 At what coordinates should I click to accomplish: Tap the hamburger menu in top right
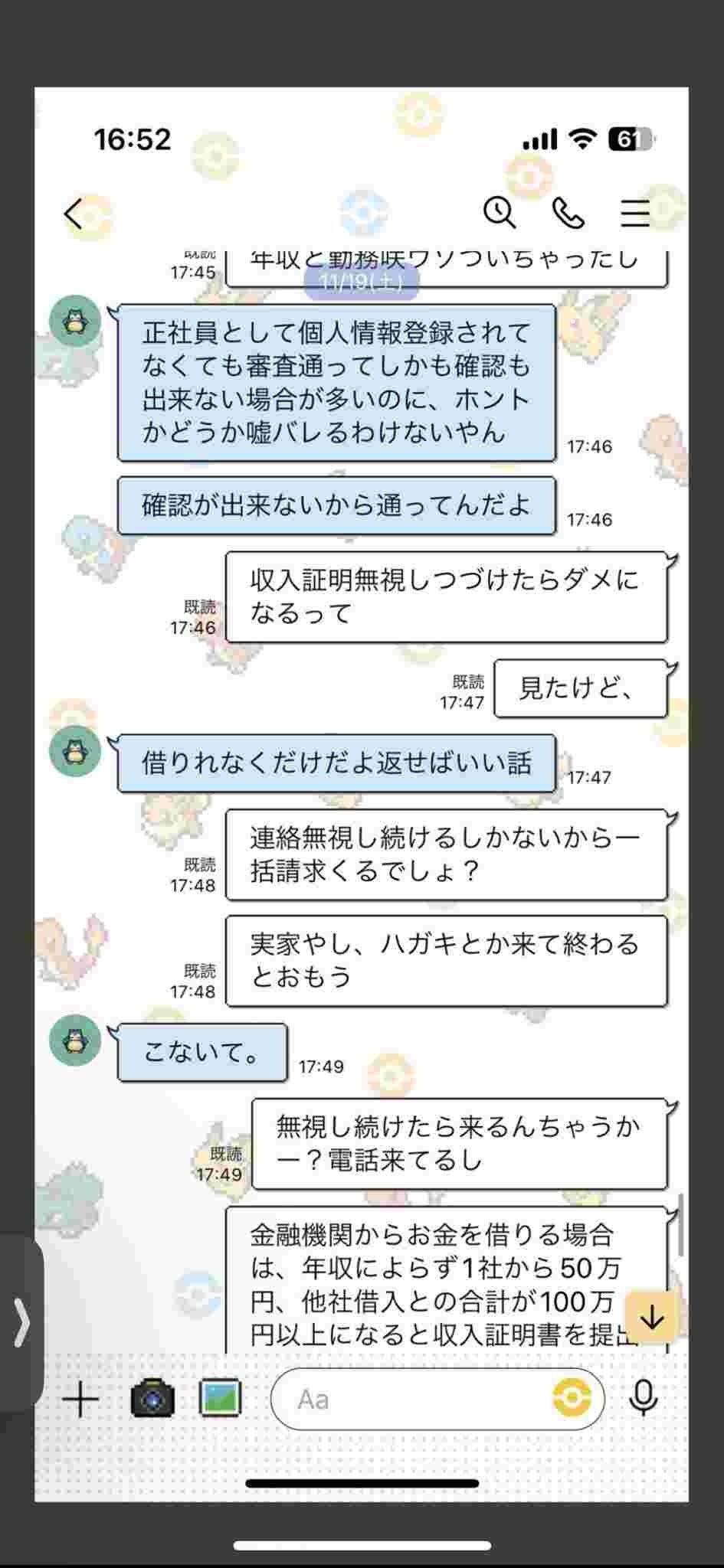(x=634, y=215)
